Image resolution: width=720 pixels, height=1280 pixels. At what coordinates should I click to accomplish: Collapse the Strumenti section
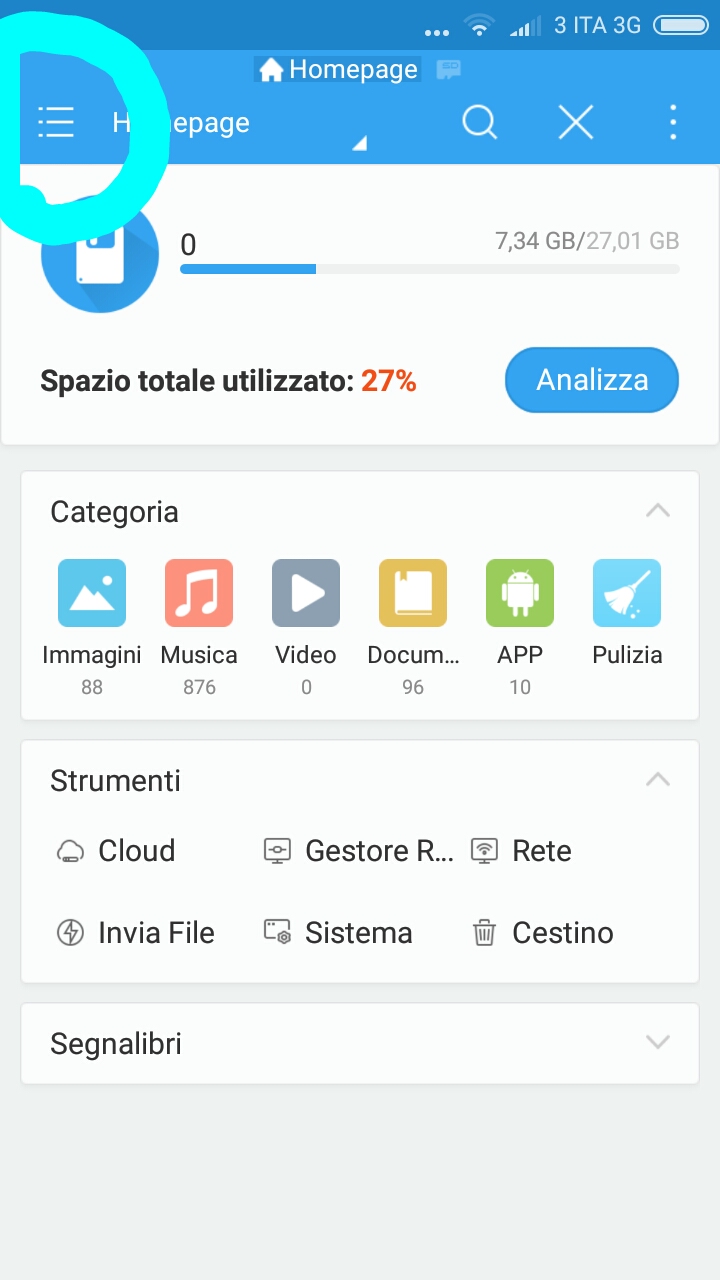pos(658,780)
